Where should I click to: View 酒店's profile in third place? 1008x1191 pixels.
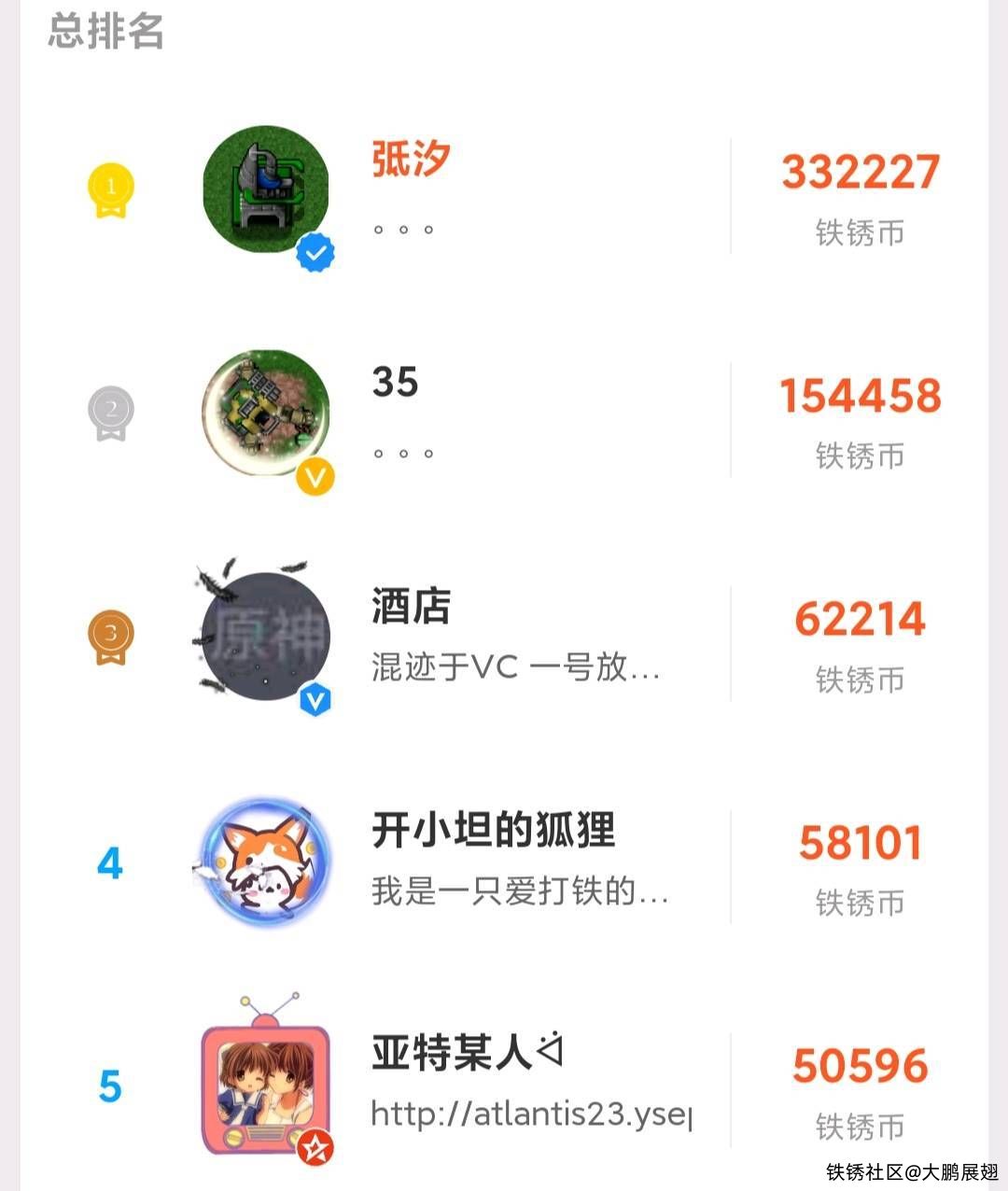[411, 607]
